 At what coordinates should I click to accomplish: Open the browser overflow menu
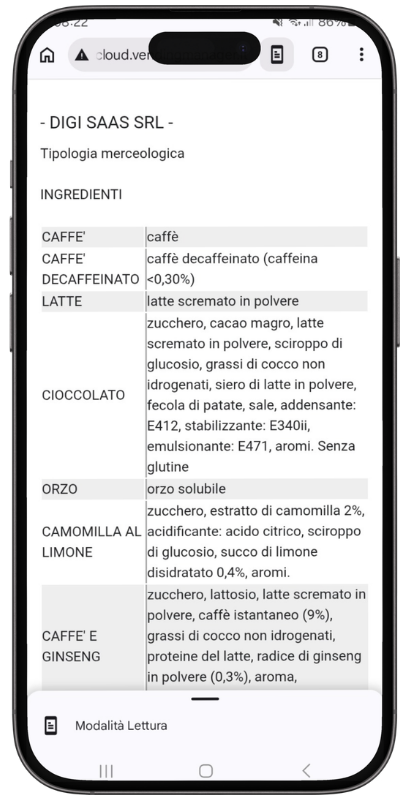(x=361, y=55)
